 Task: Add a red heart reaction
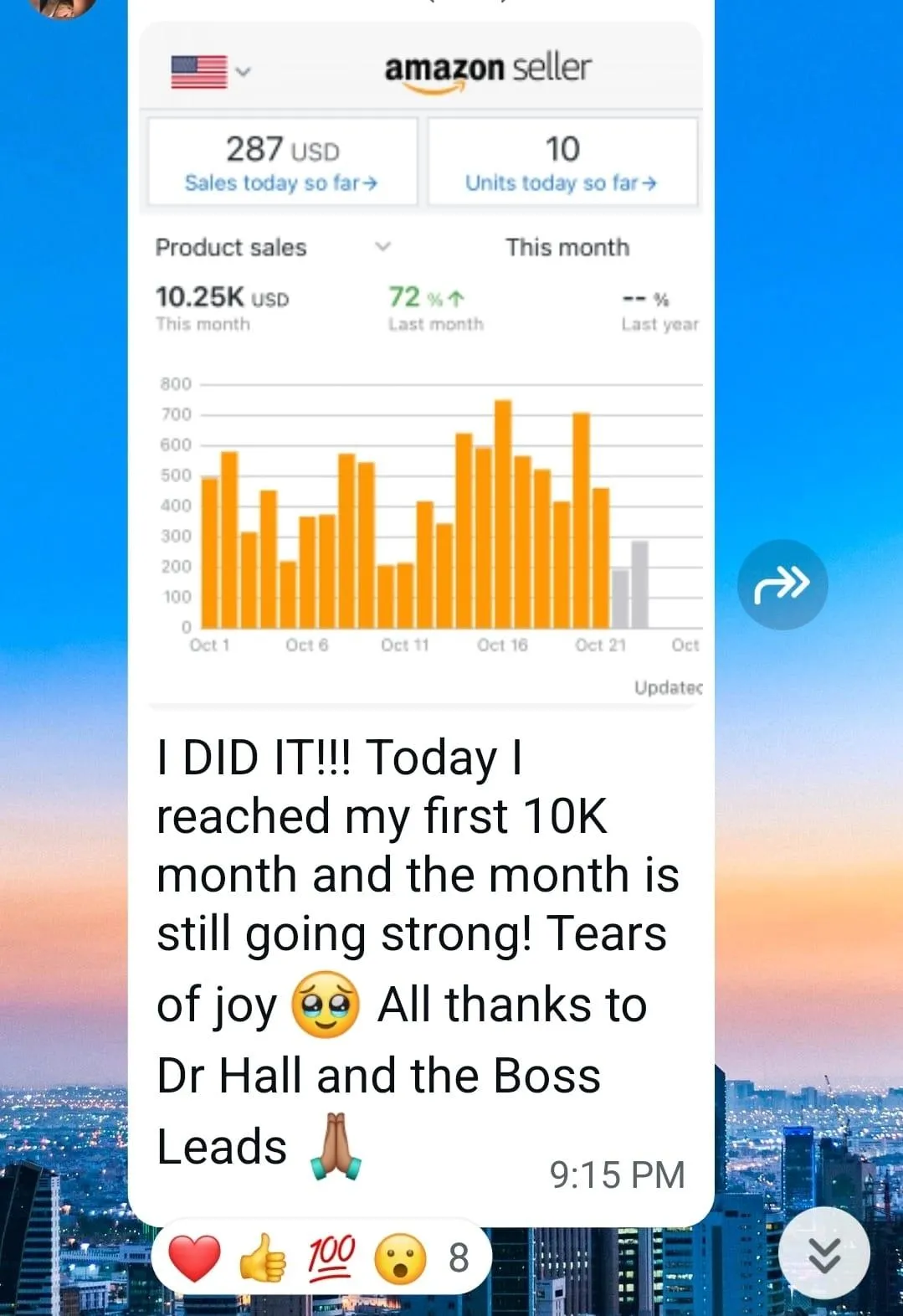click(x=194, y=1258)
